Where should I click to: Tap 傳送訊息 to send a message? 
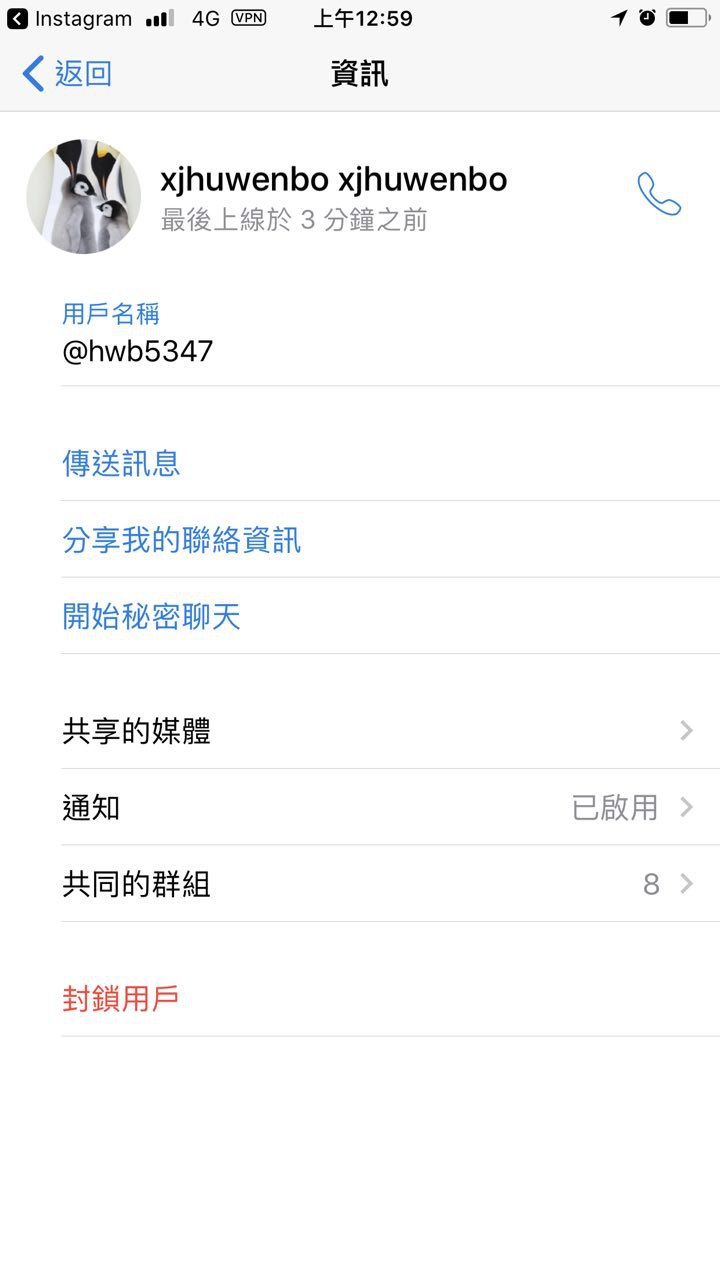121,463
